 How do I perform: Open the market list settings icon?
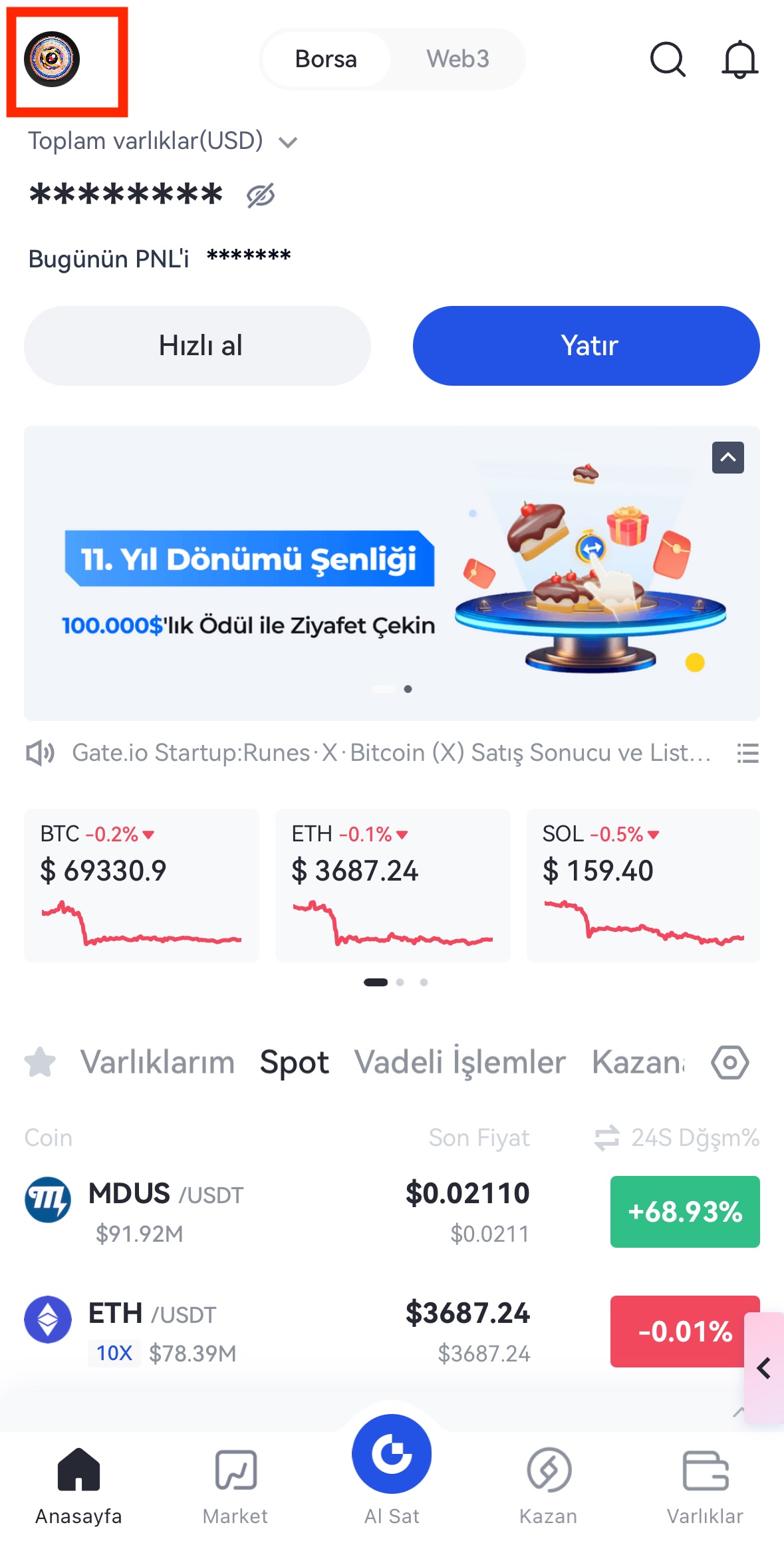tap(729, 1062)
